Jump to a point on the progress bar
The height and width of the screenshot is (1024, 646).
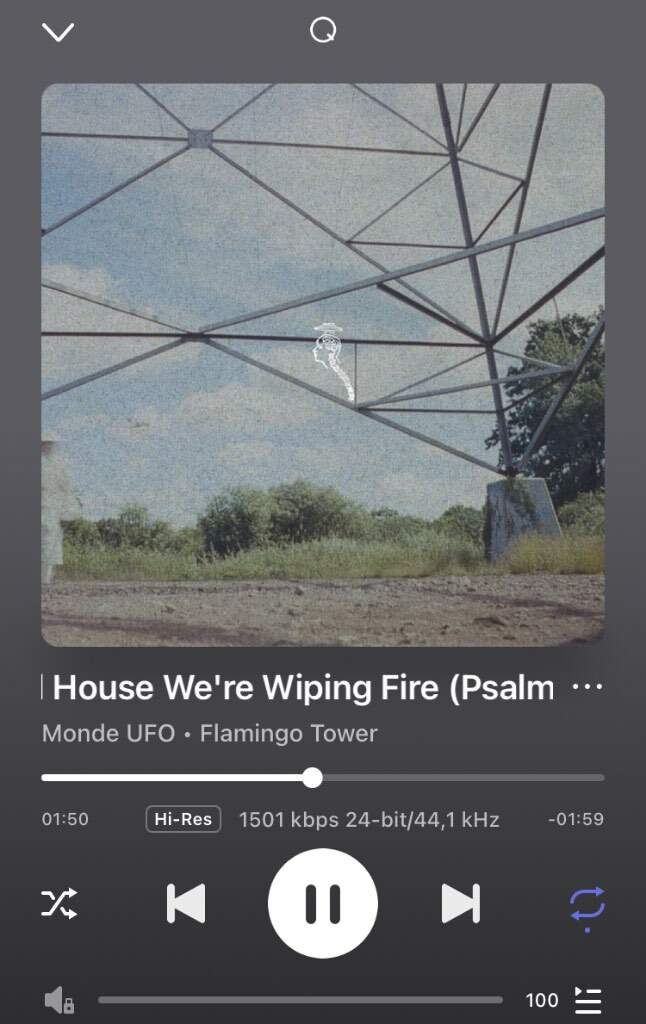pos(450,777)
